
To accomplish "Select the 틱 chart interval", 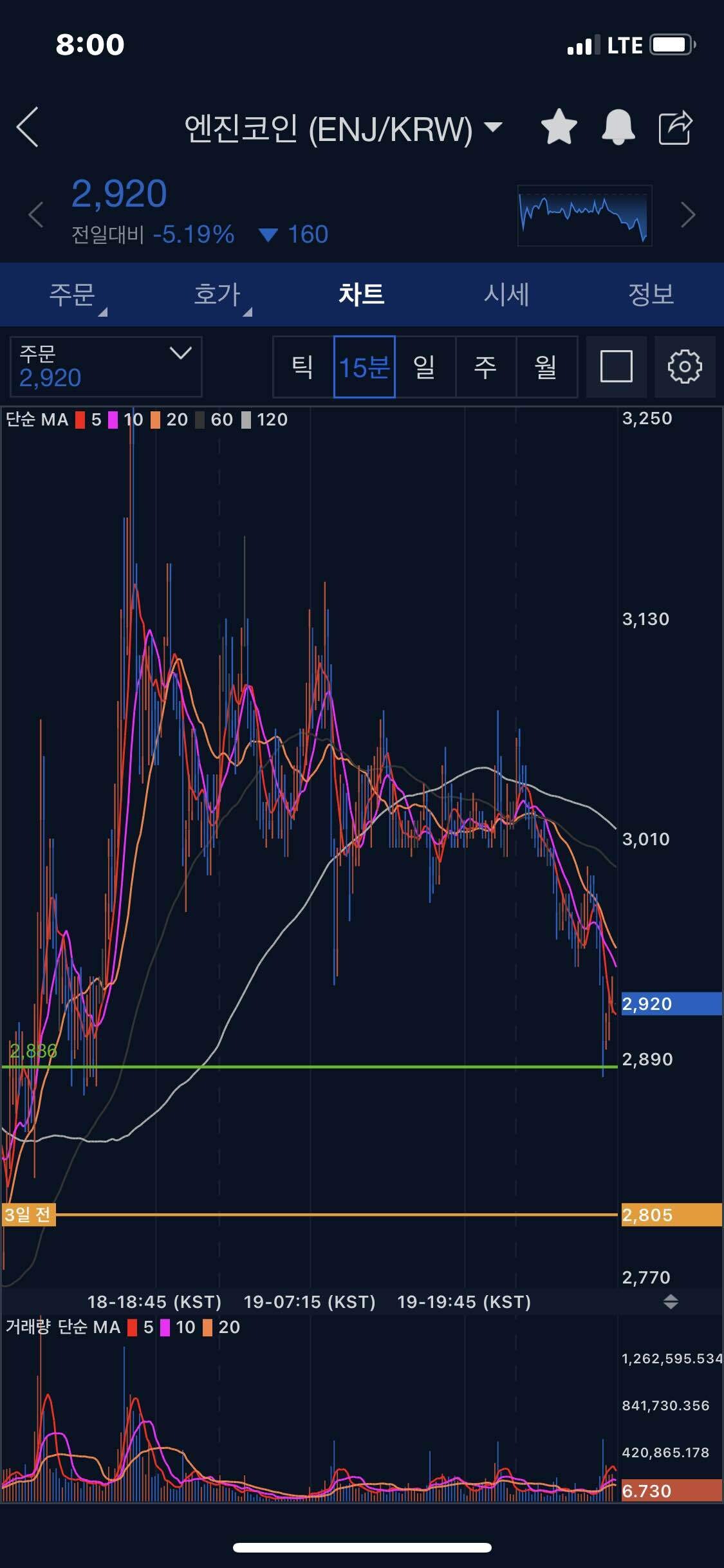I will 303,367.
